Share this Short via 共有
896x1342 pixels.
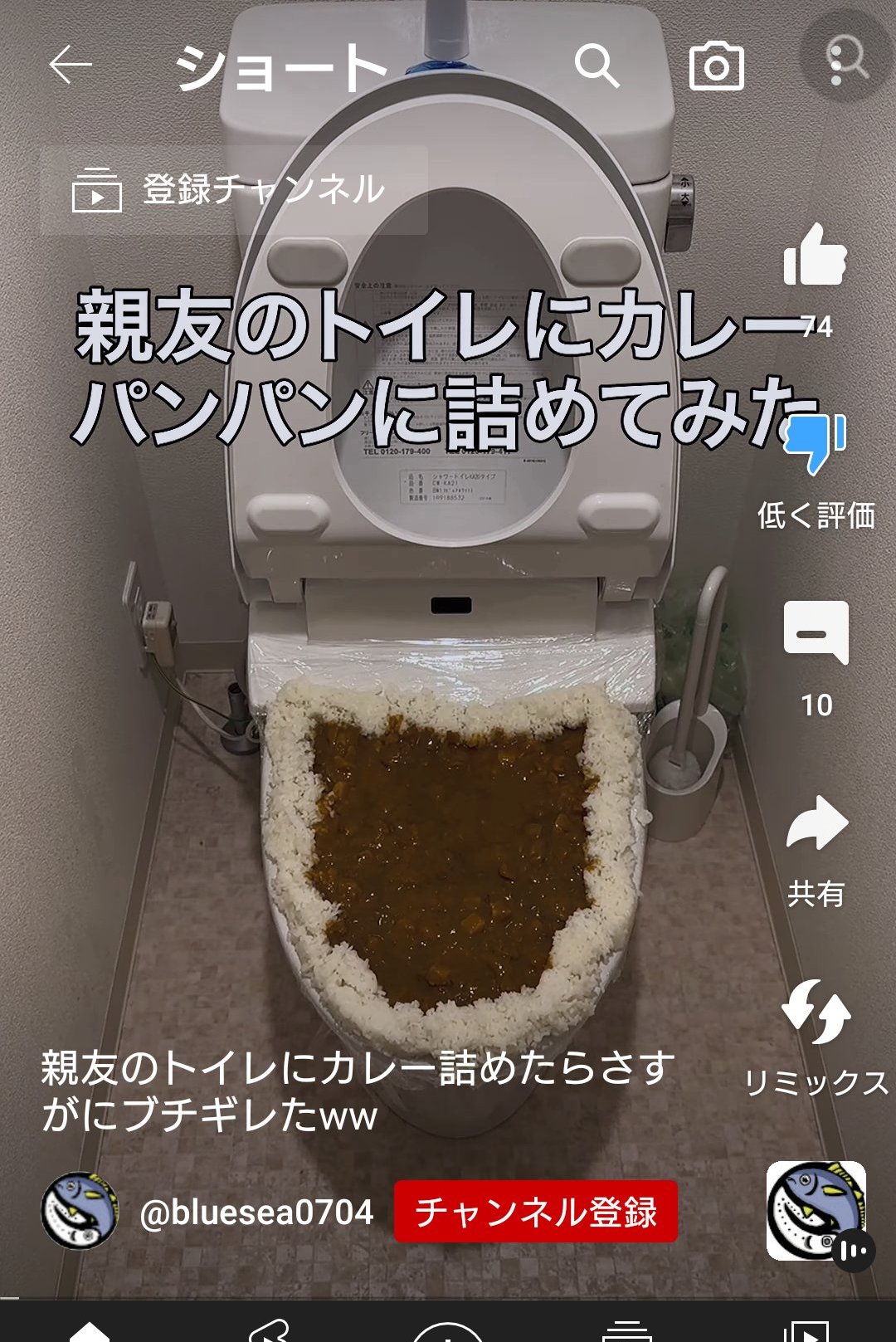click(x=816, y=826)
